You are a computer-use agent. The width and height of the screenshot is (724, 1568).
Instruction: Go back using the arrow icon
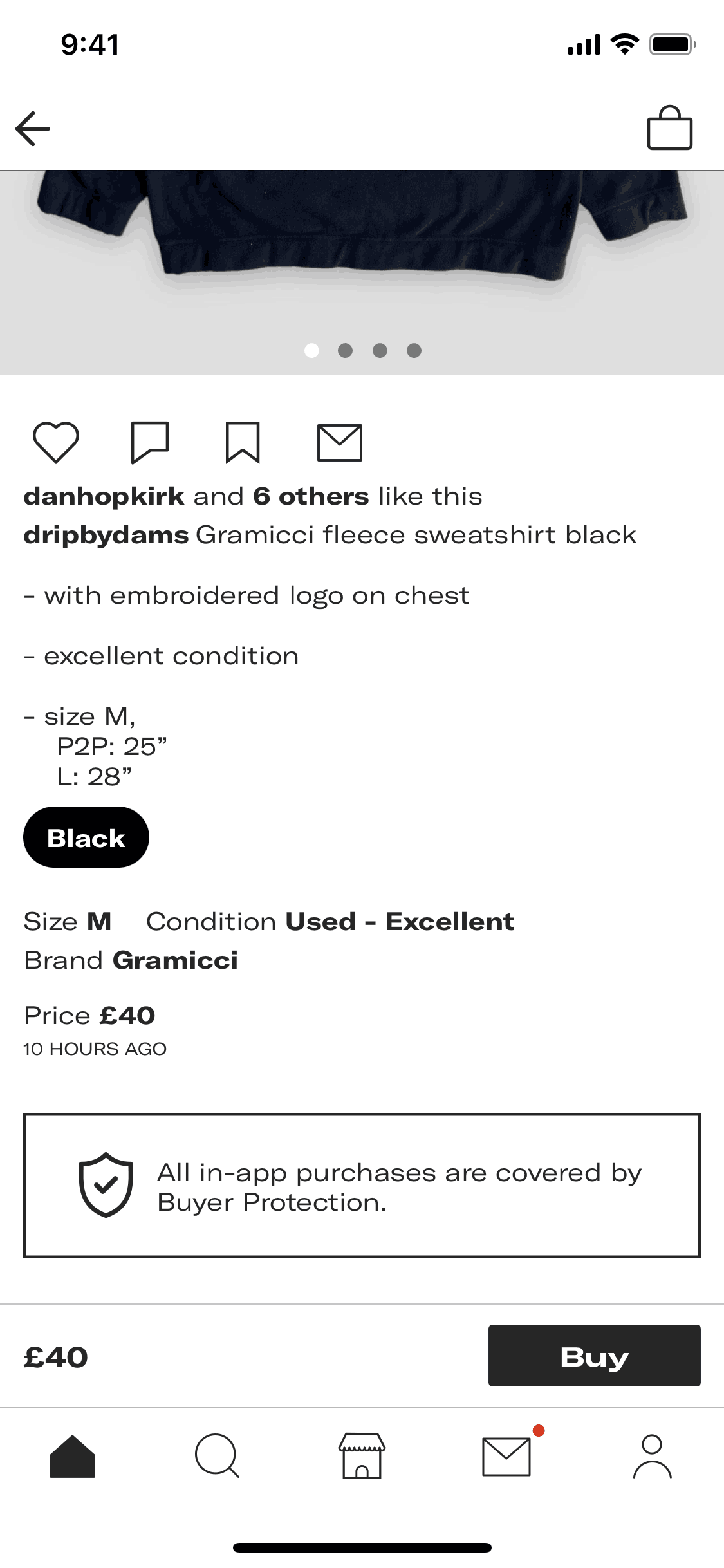pos(33,128)
